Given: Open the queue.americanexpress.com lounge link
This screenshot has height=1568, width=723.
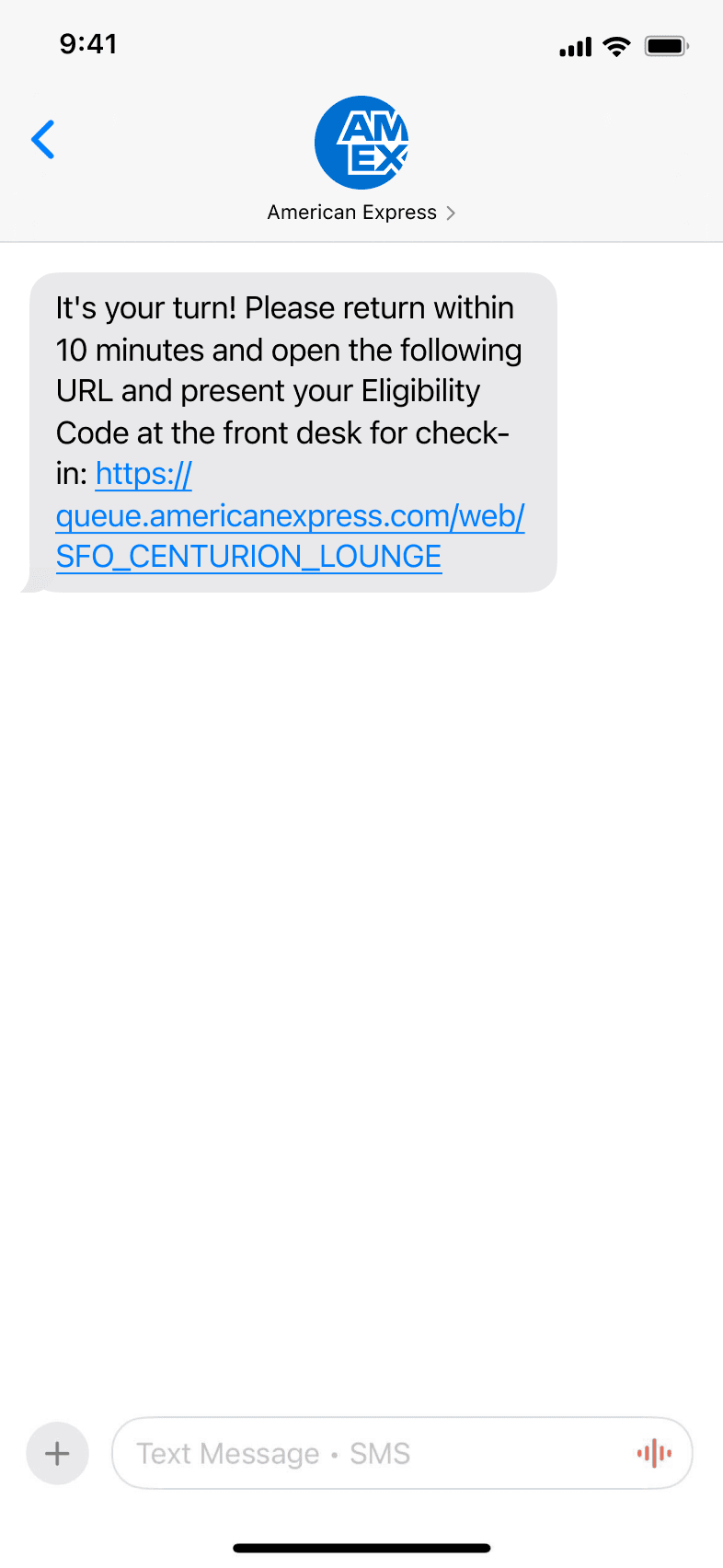Looking at the screenshot, I should (x=289, y=516).
